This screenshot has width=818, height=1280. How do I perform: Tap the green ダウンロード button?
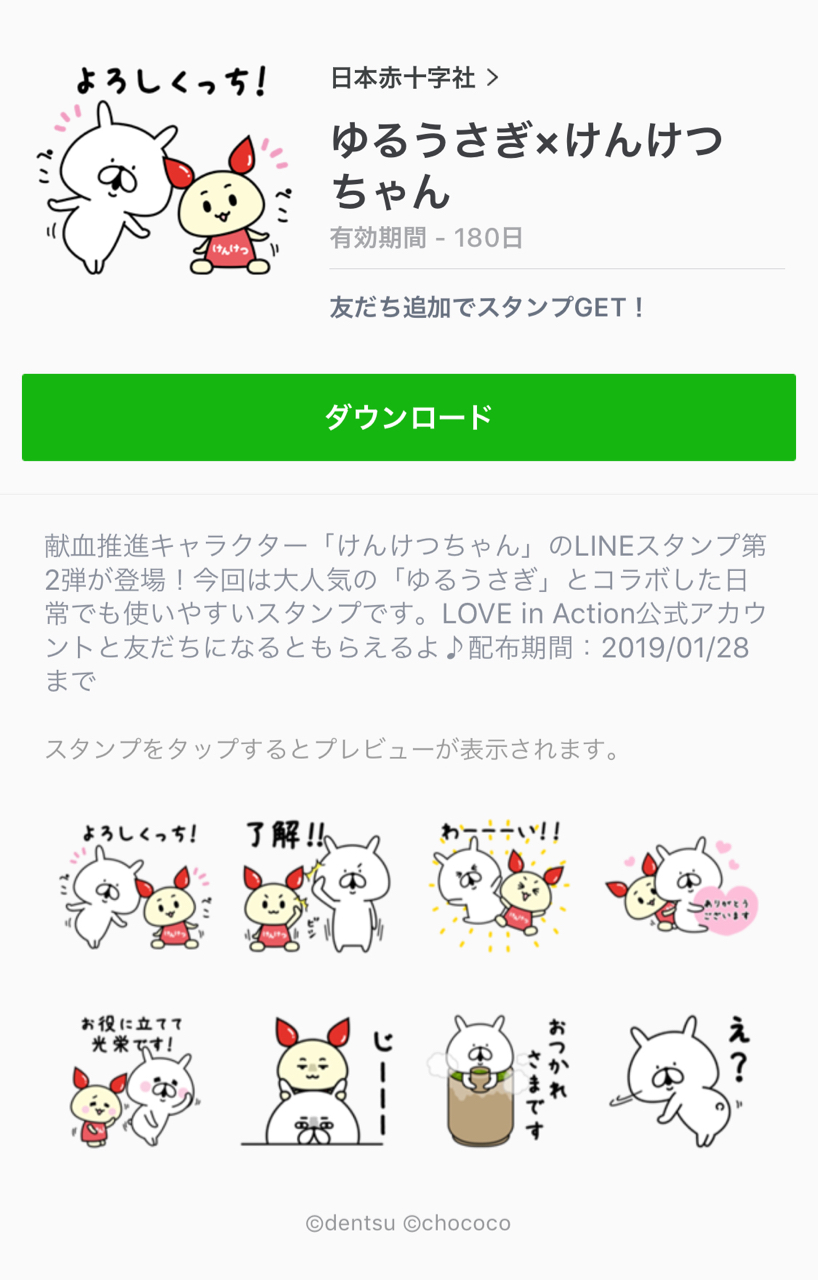click(x=409, y=417)
